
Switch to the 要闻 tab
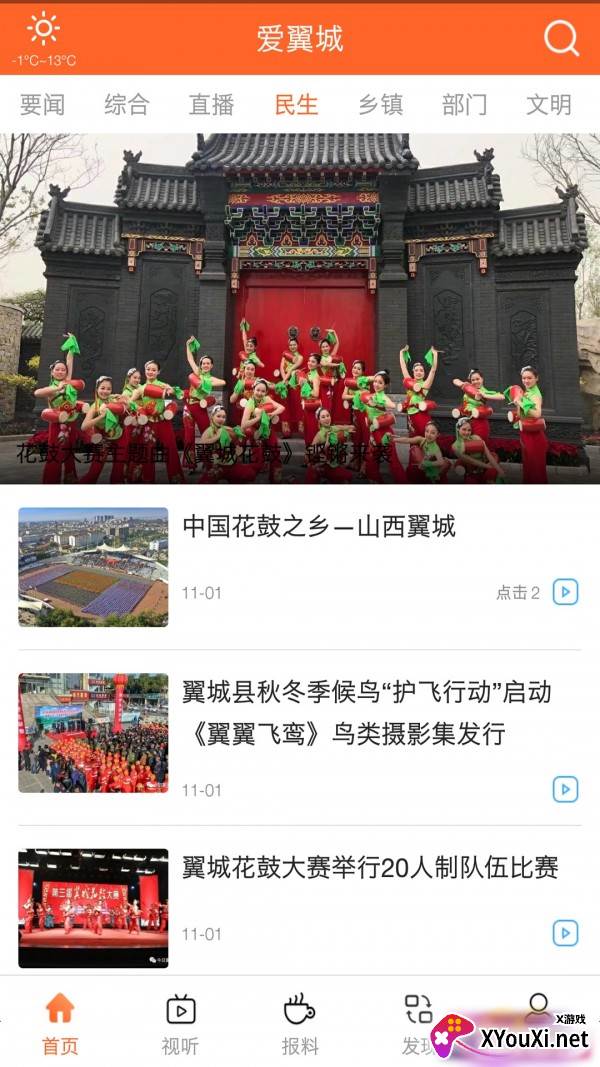(x=42, y=104)
